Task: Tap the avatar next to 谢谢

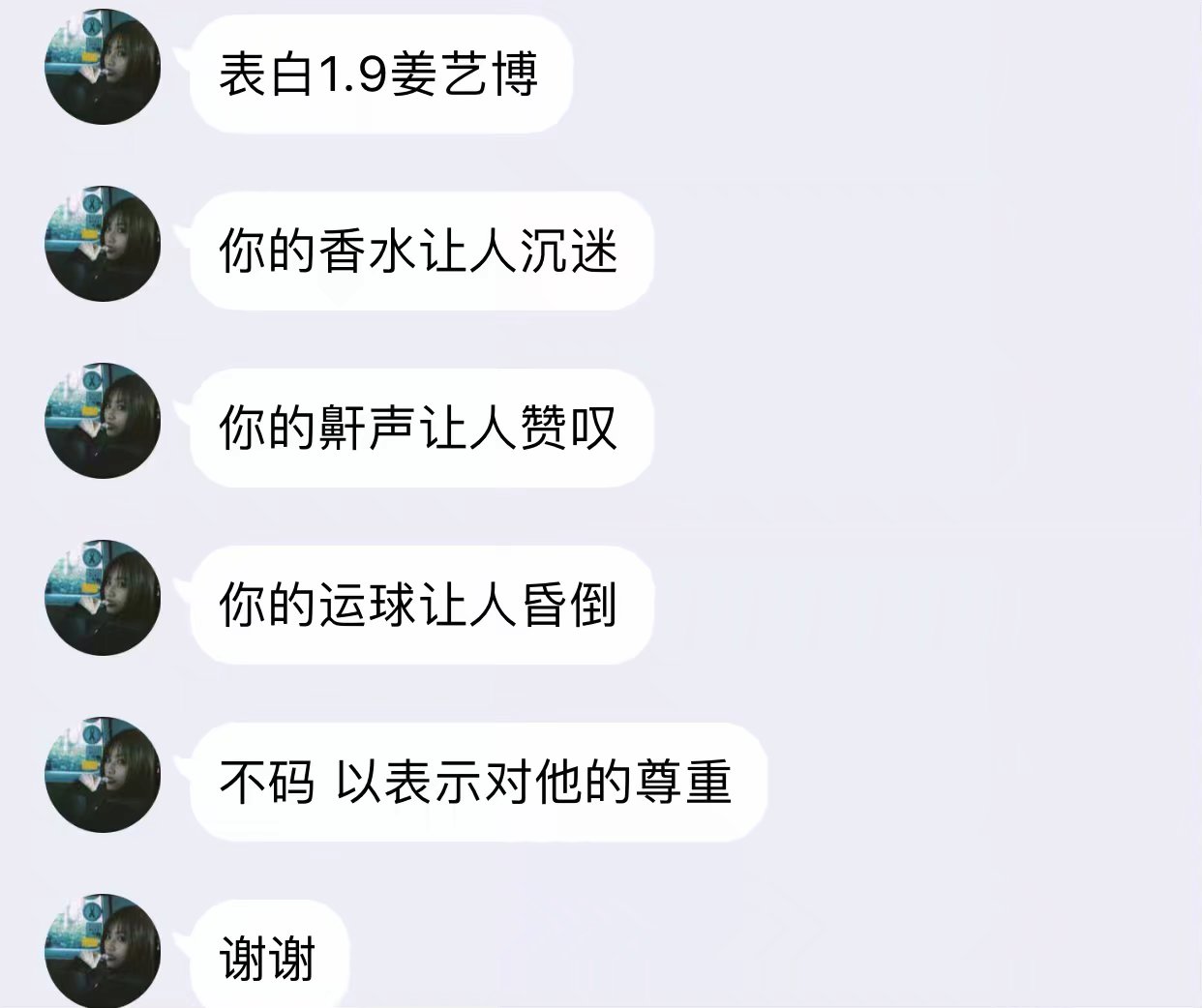Action: pos(103,952)
